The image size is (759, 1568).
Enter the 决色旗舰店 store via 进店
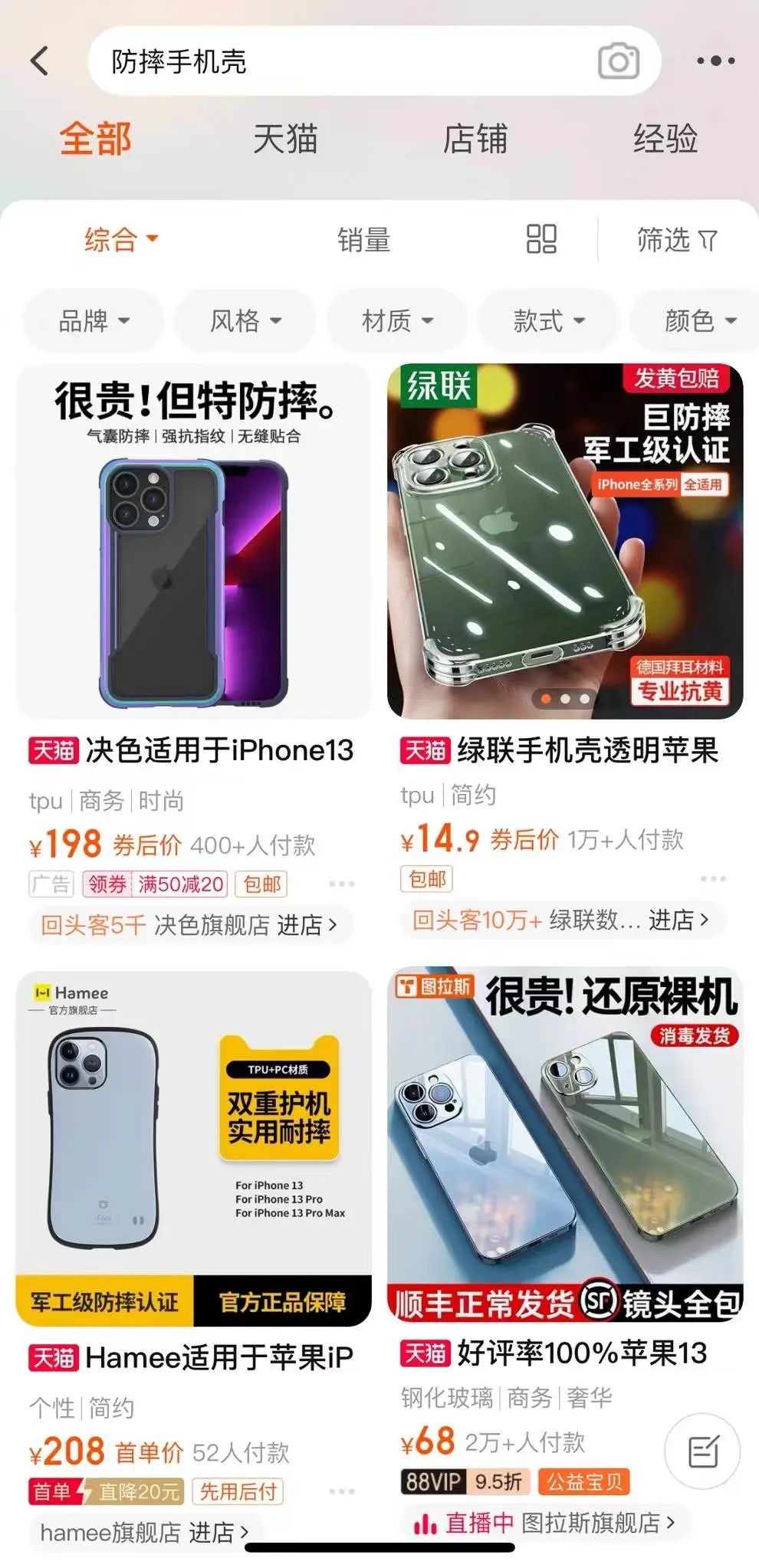(x=305, y=925)
